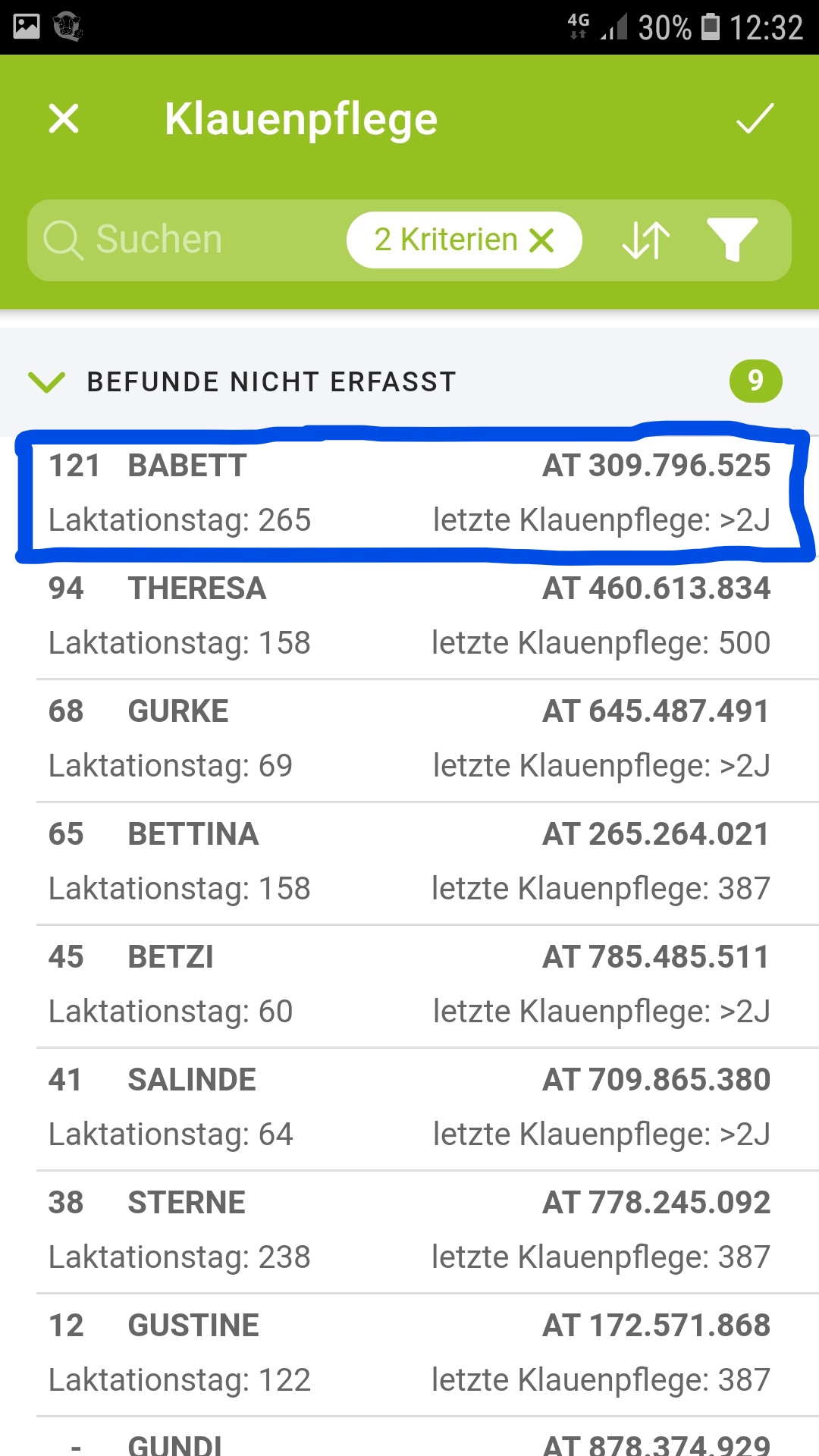
Task: Choose GUSTINE from the list
Action: pos(409,1353)
